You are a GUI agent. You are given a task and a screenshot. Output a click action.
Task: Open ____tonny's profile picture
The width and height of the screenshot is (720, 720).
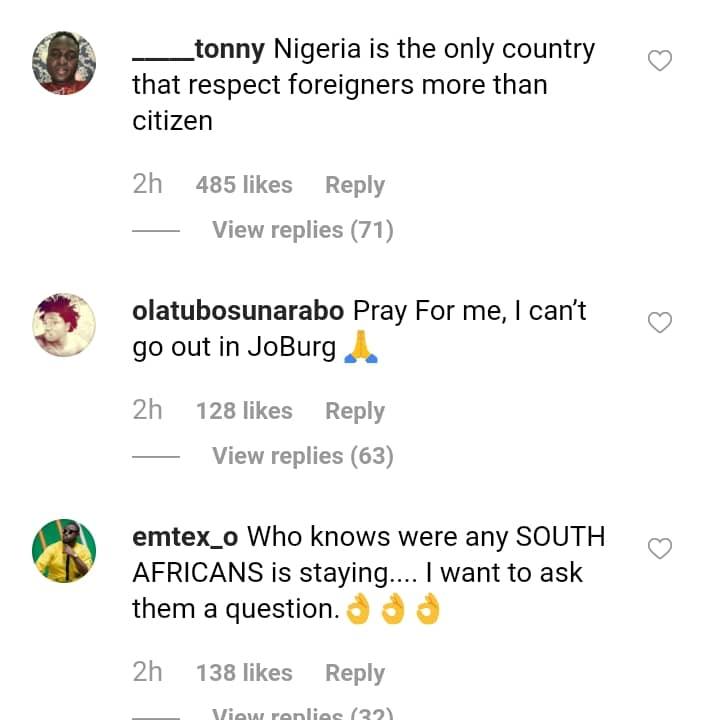tap(64, 63)
